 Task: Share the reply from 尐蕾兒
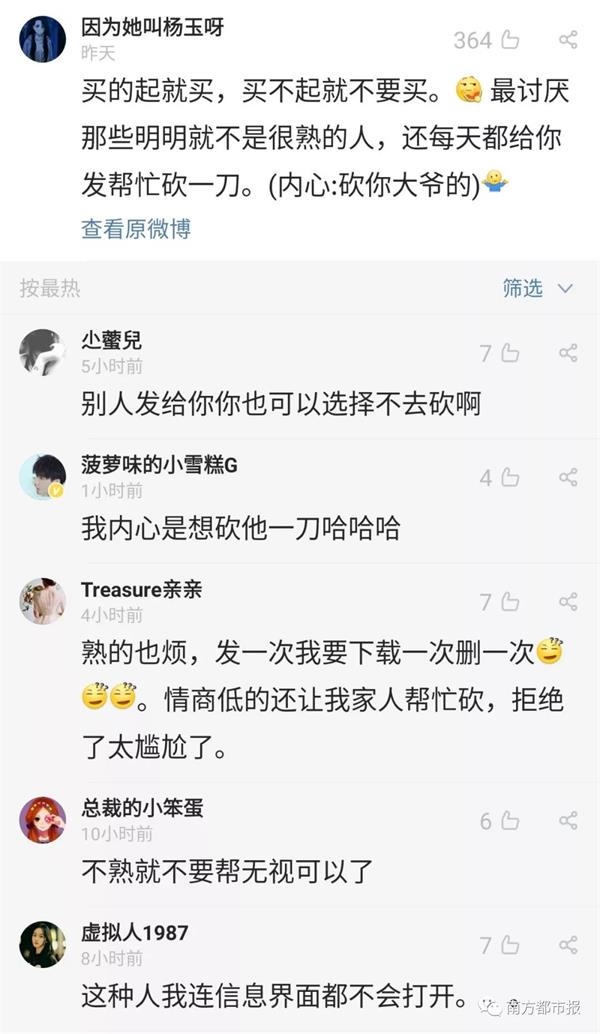pos(568,353)
